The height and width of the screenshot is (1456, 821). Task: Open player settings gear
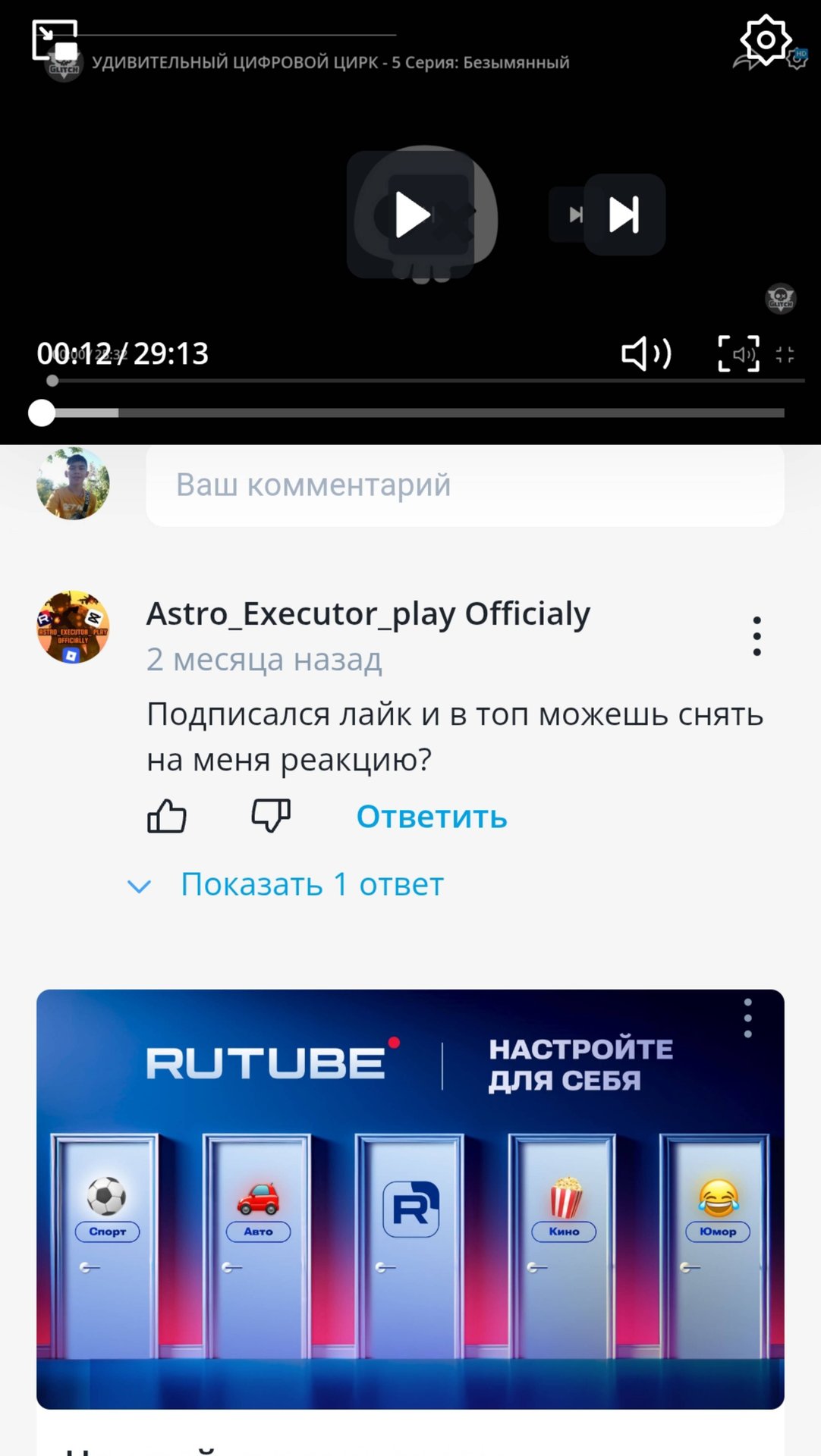(766, 39)
